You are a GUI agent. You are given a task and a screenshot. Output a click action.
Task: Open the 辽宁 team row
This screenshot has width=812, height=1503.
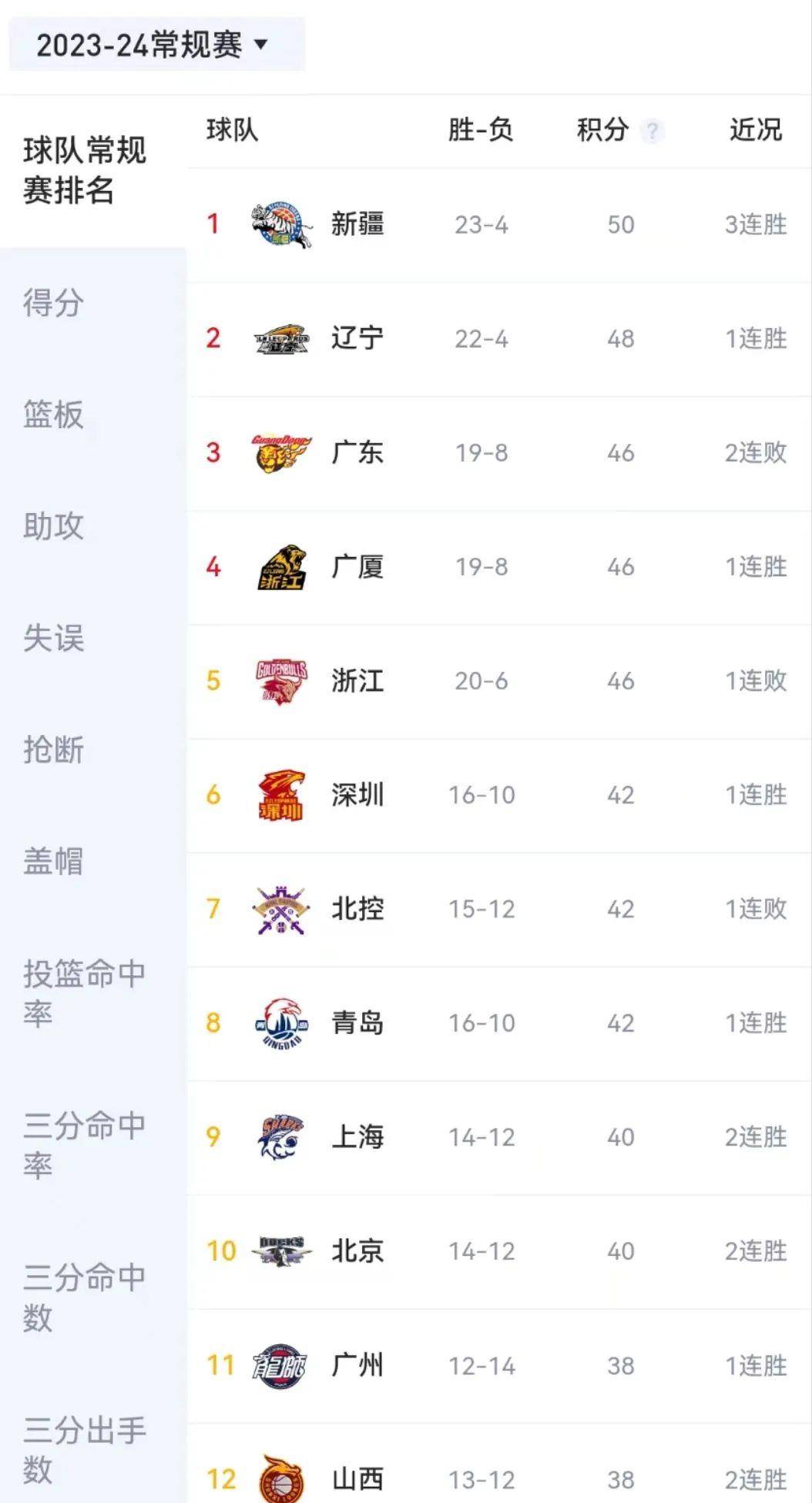click(x=499, y=339)
